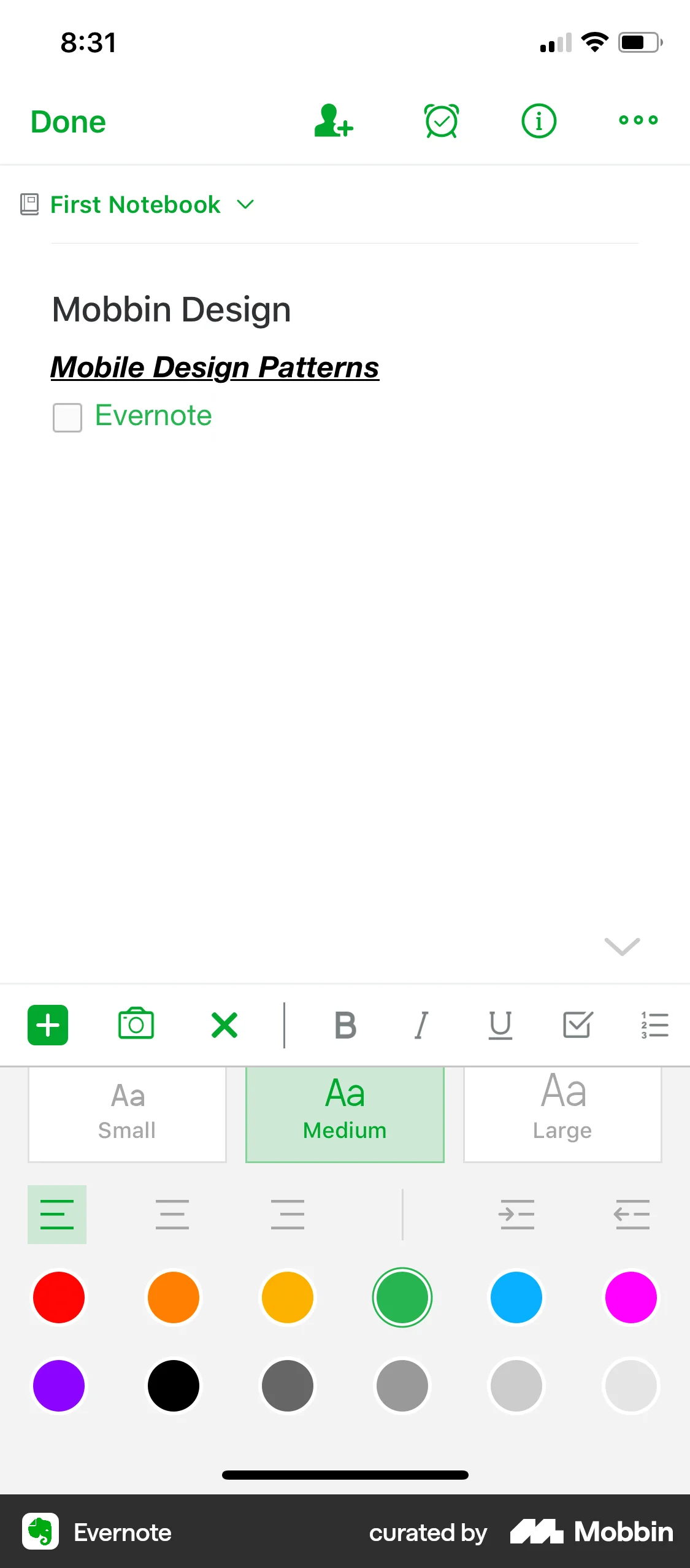Insert a checkbox with the checklist icon
Screen dimensions: 690x1568
pos(577,1024)
